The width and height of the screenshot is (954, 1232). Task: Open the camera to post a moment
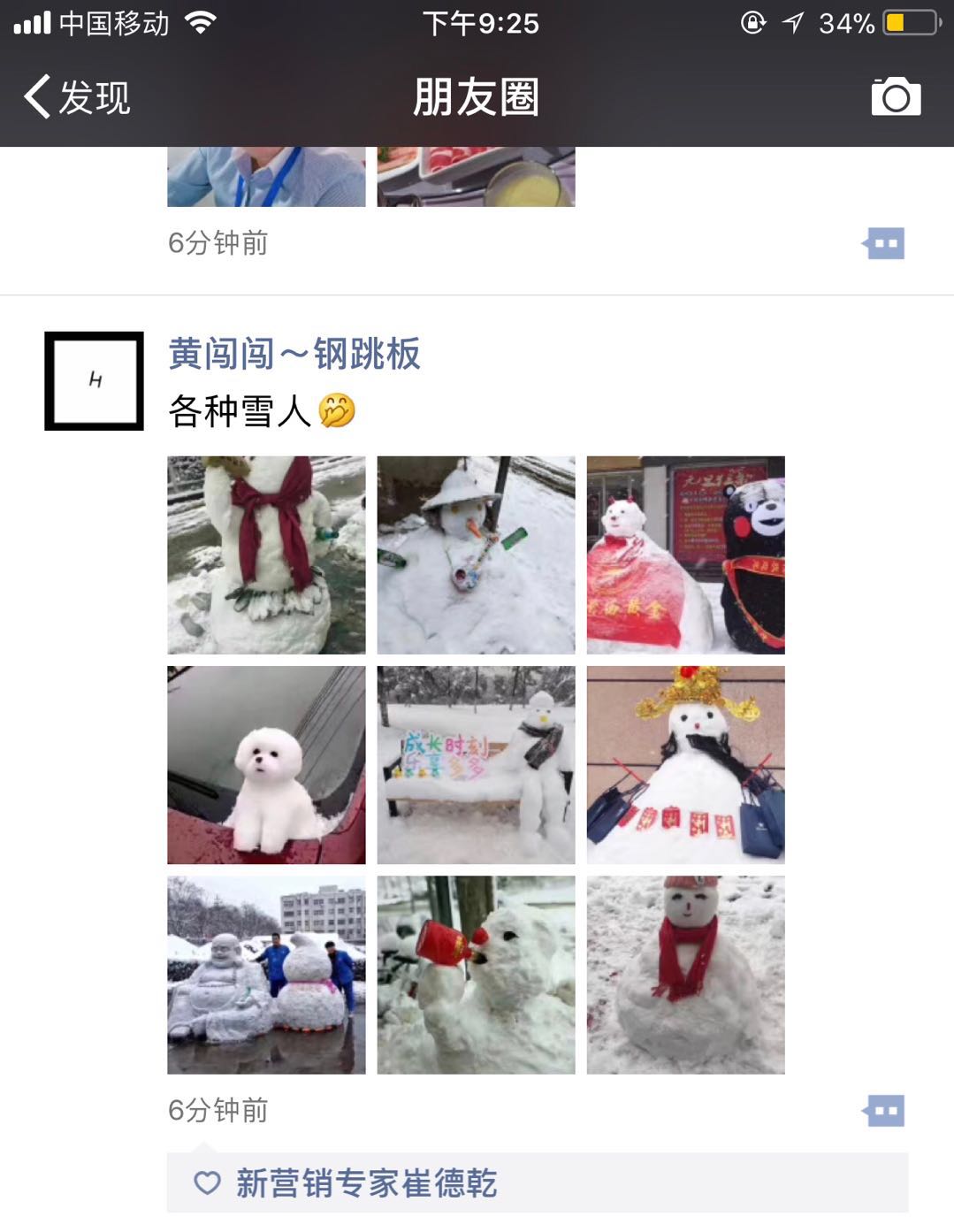[895, 97]
